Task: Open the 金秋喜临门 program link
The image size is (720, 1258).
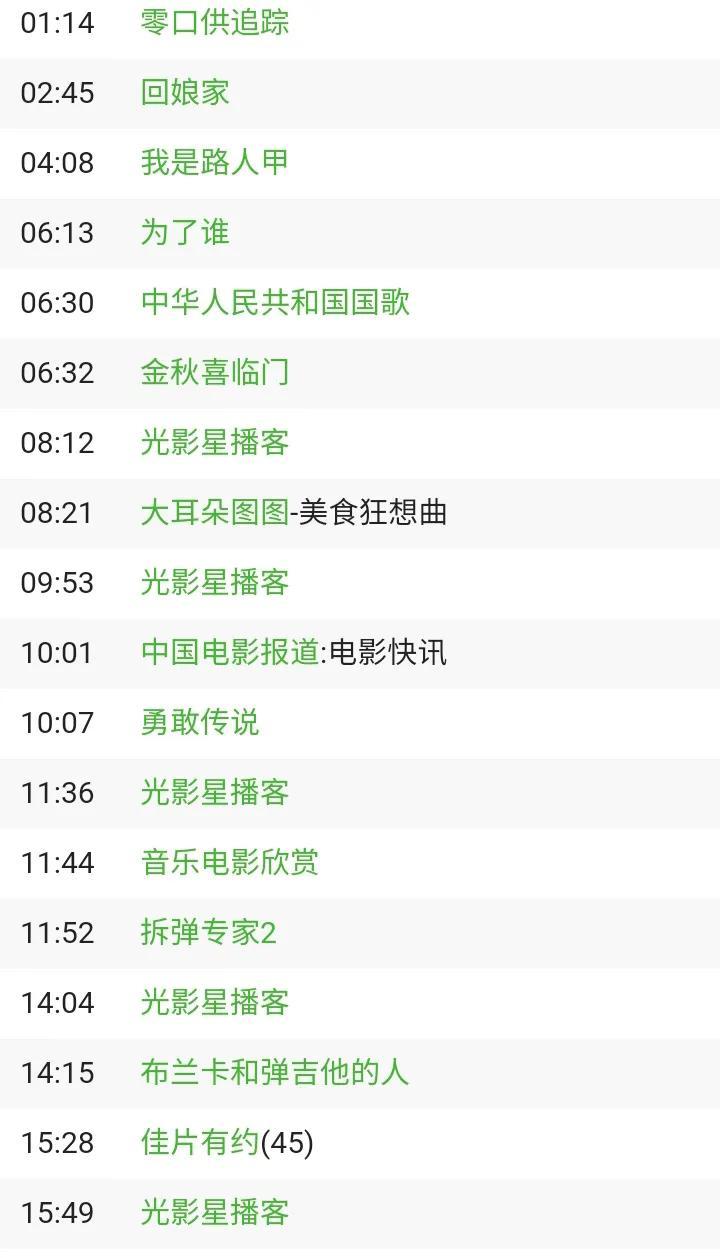Action: tap(215, 372)
